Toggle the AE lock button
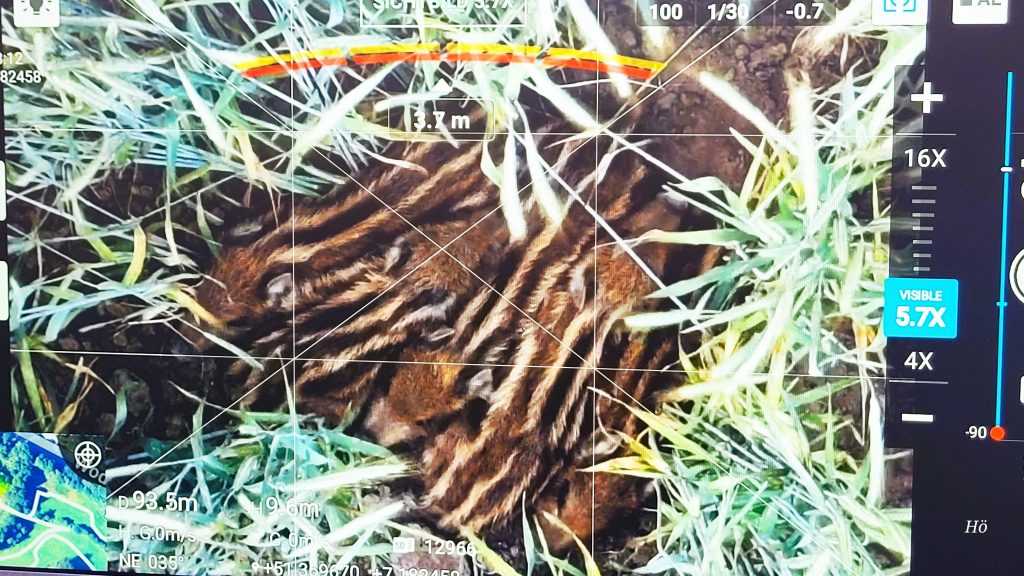This screenshot has width=1024, height=576. 979,8
